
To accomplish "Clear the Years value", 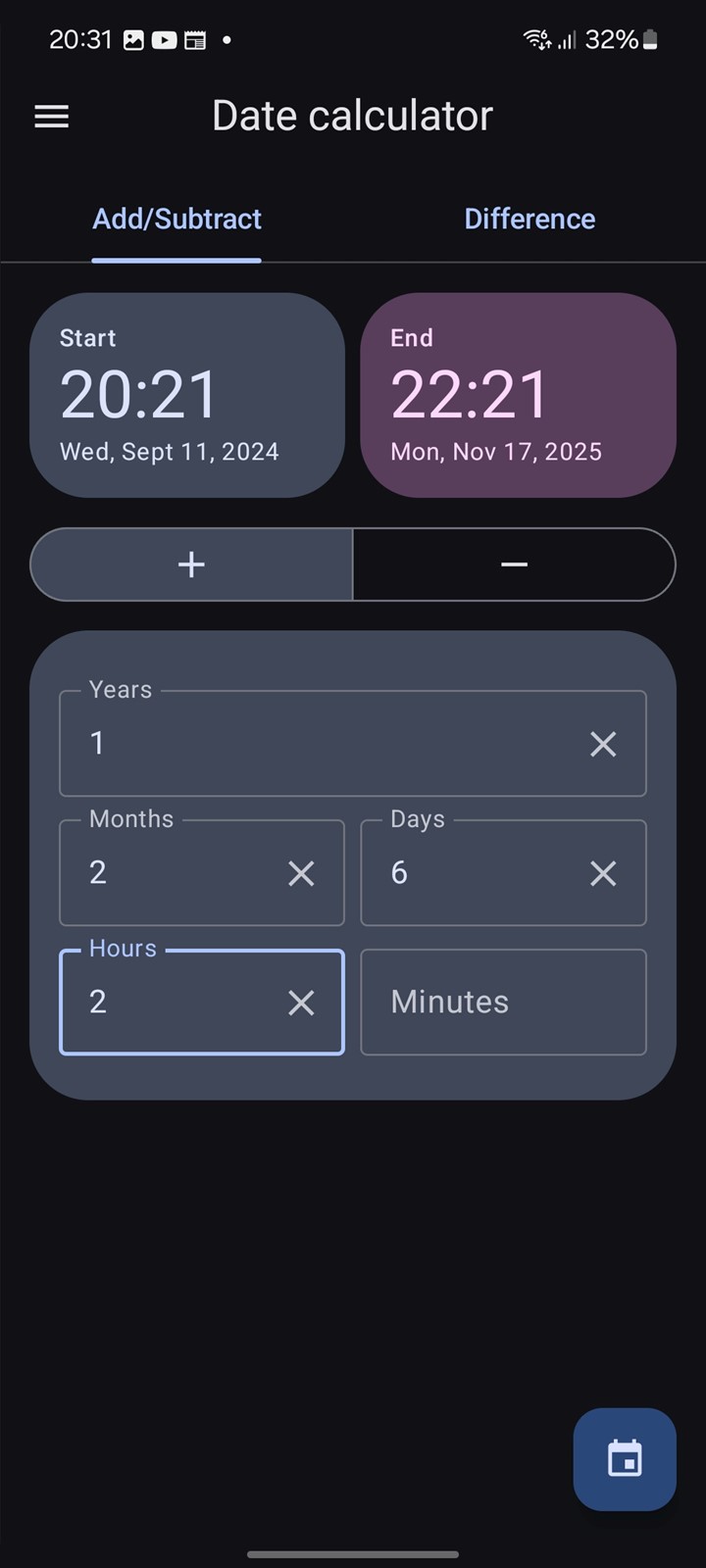I will point(603,744).
